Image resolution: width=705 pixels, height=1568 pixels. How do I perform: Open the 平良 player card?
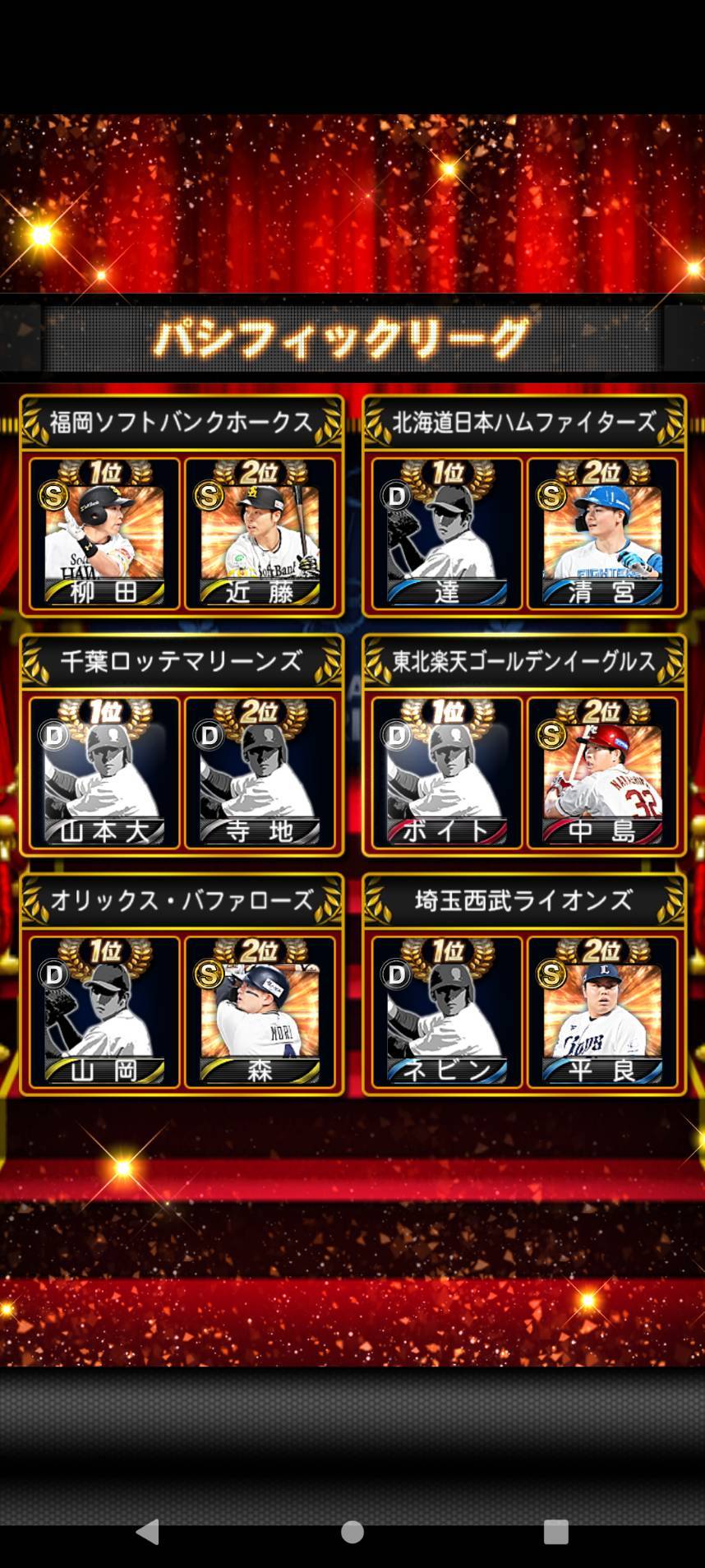602,1012
